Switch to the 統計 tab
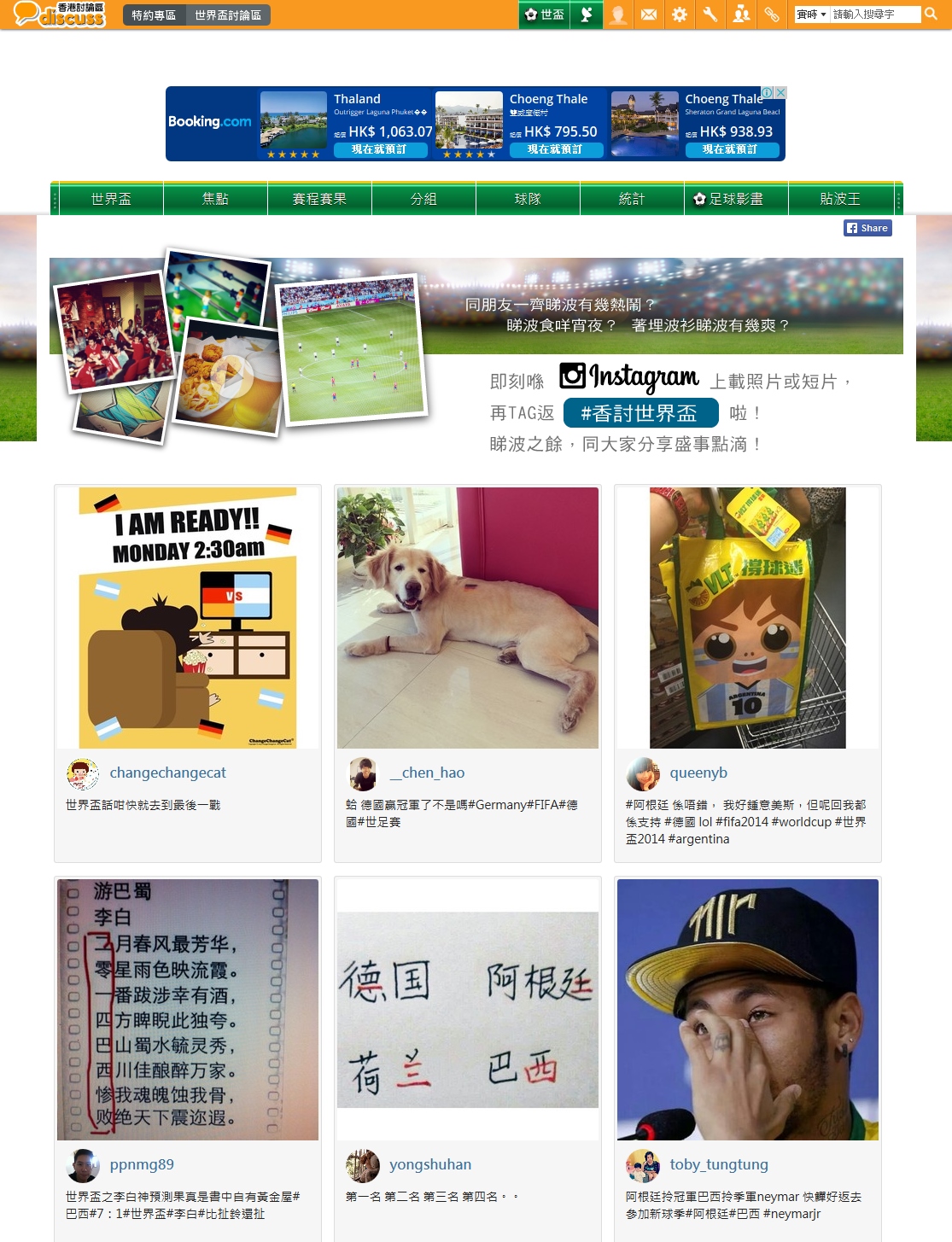 [x=632, y=199]
